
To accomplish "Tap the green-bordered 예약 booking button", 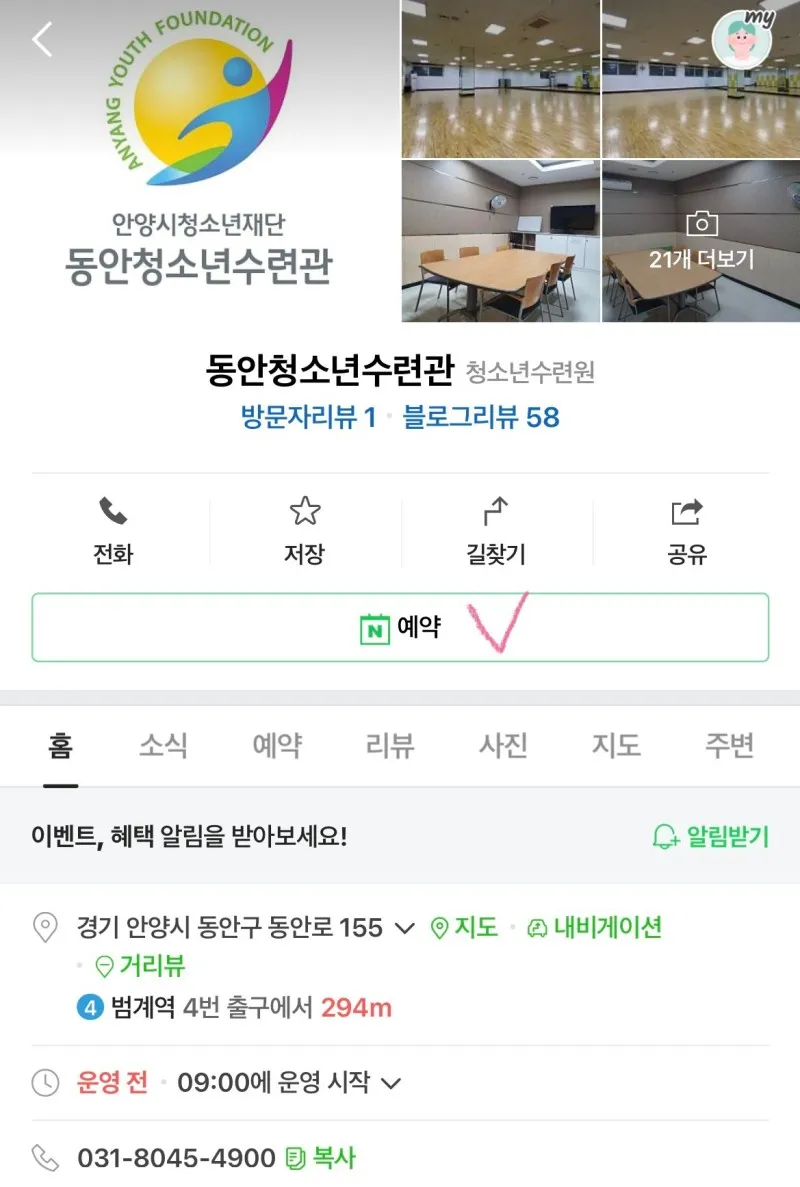I will 400,627.
